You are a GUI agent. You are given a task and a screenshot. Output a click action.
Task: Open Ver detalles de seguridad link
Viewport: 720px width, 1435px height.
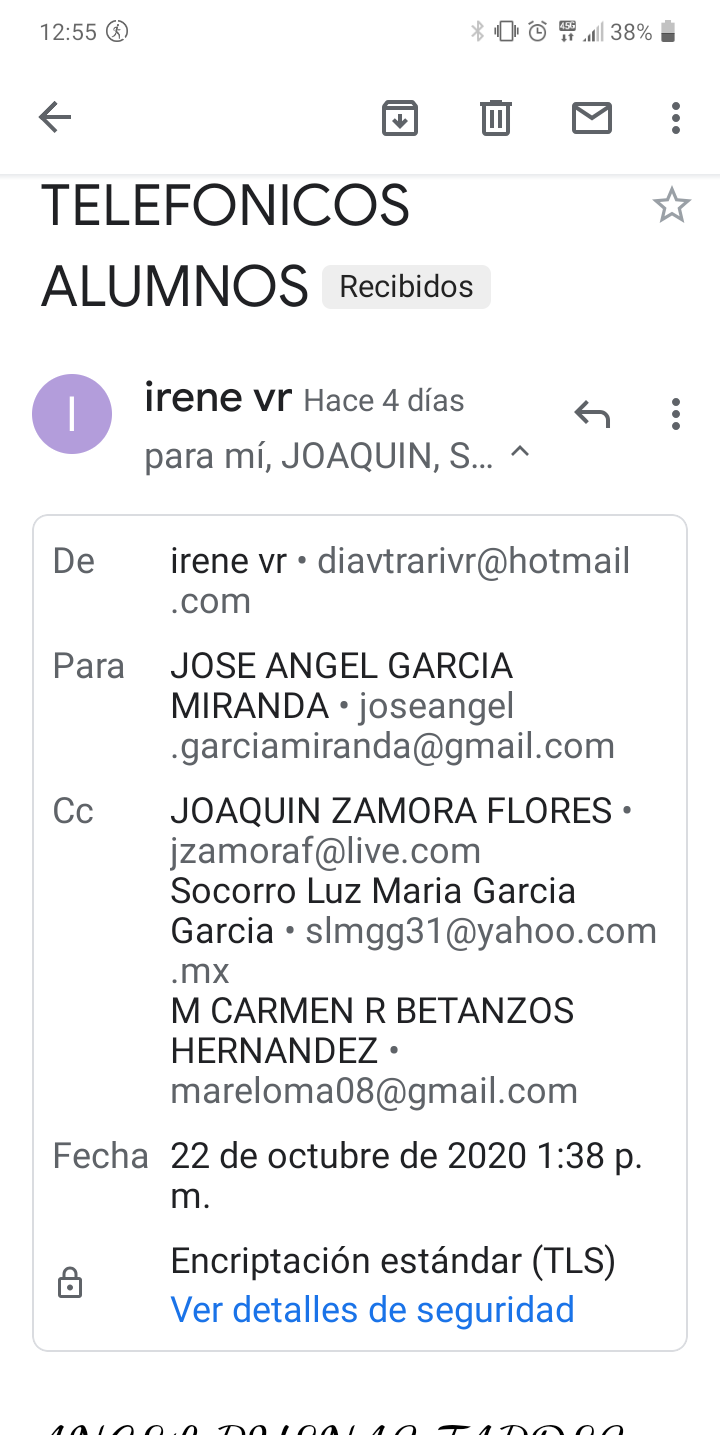click(x=372, y=1309)
